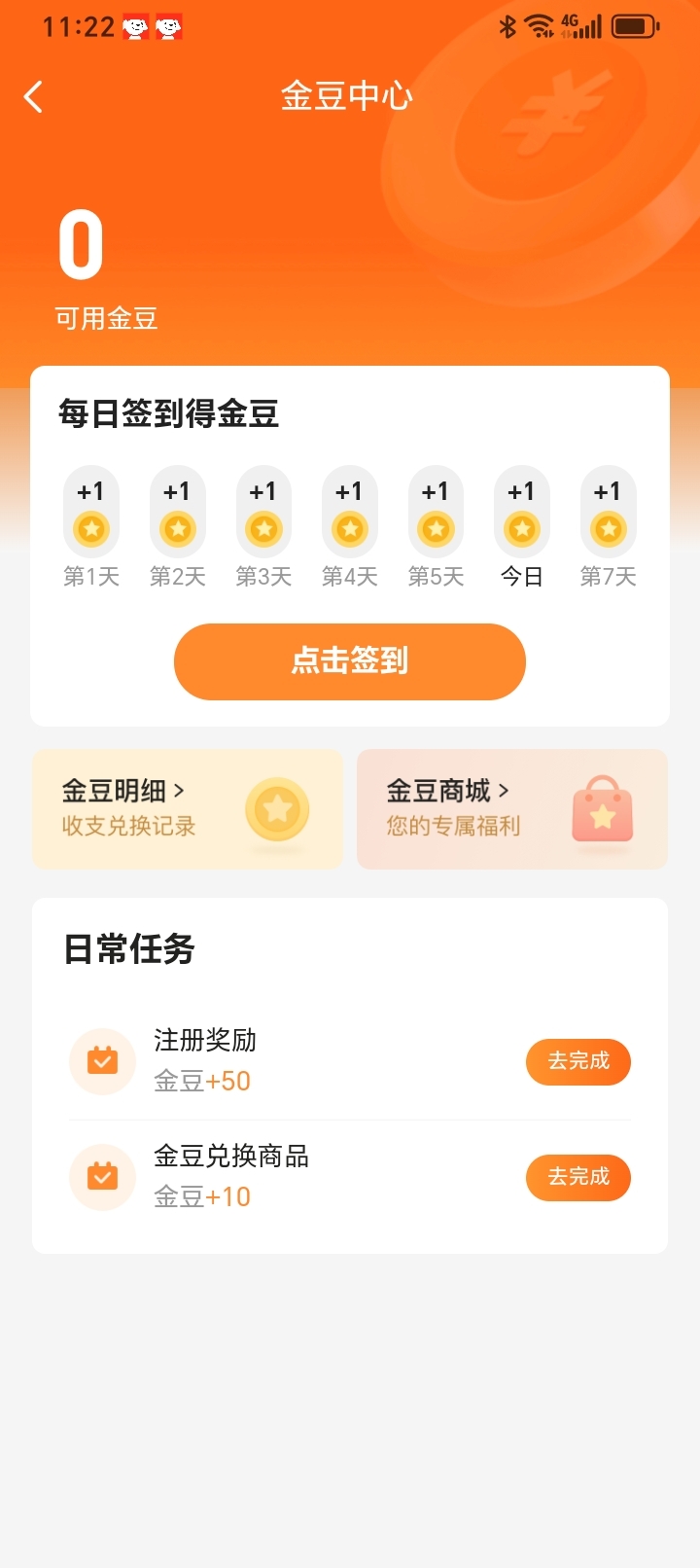
Task: Select the coin icon beside 金豆明细
Action: [278, 808]
